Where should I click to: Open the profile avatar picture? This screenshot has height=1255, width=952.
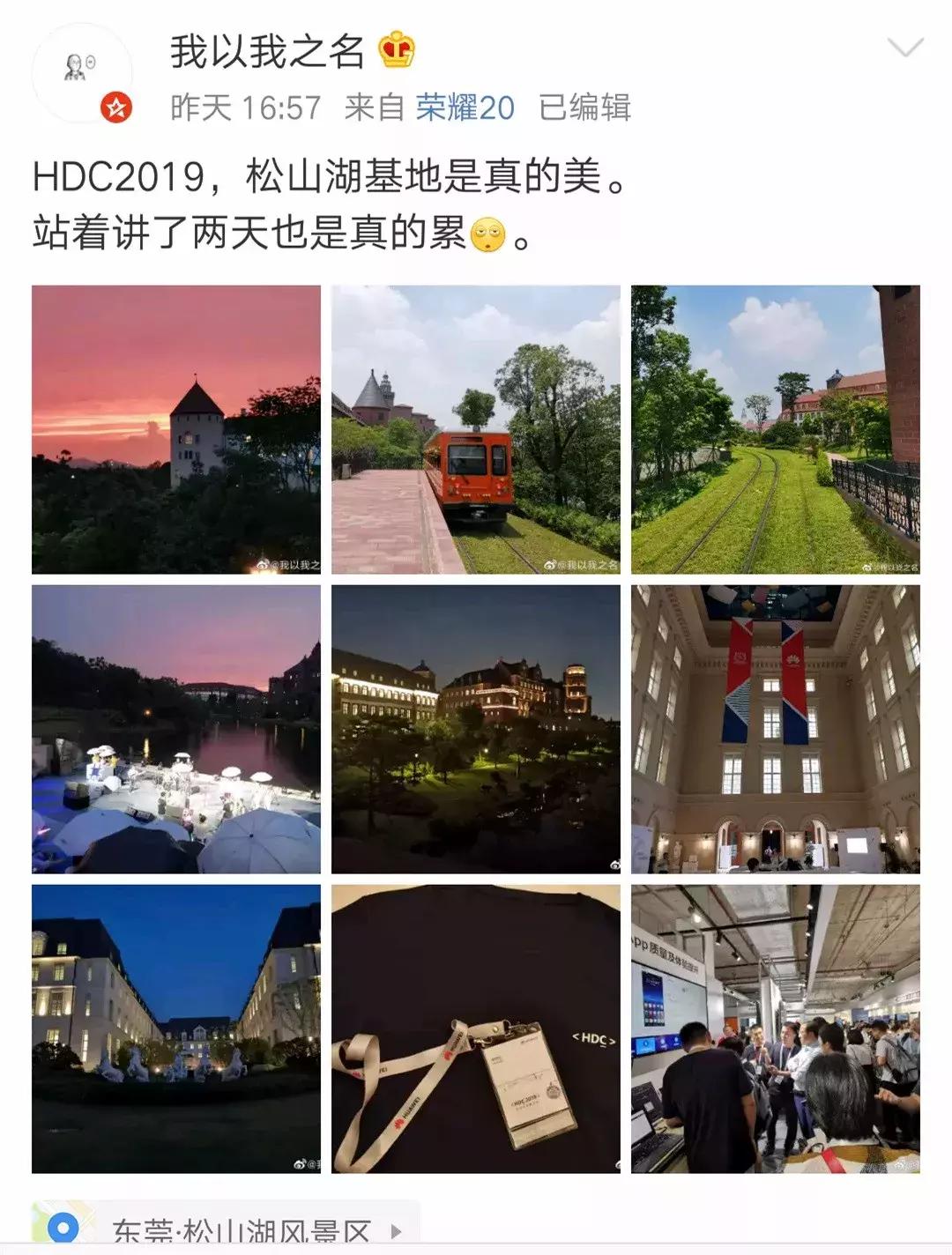point(78,66)
